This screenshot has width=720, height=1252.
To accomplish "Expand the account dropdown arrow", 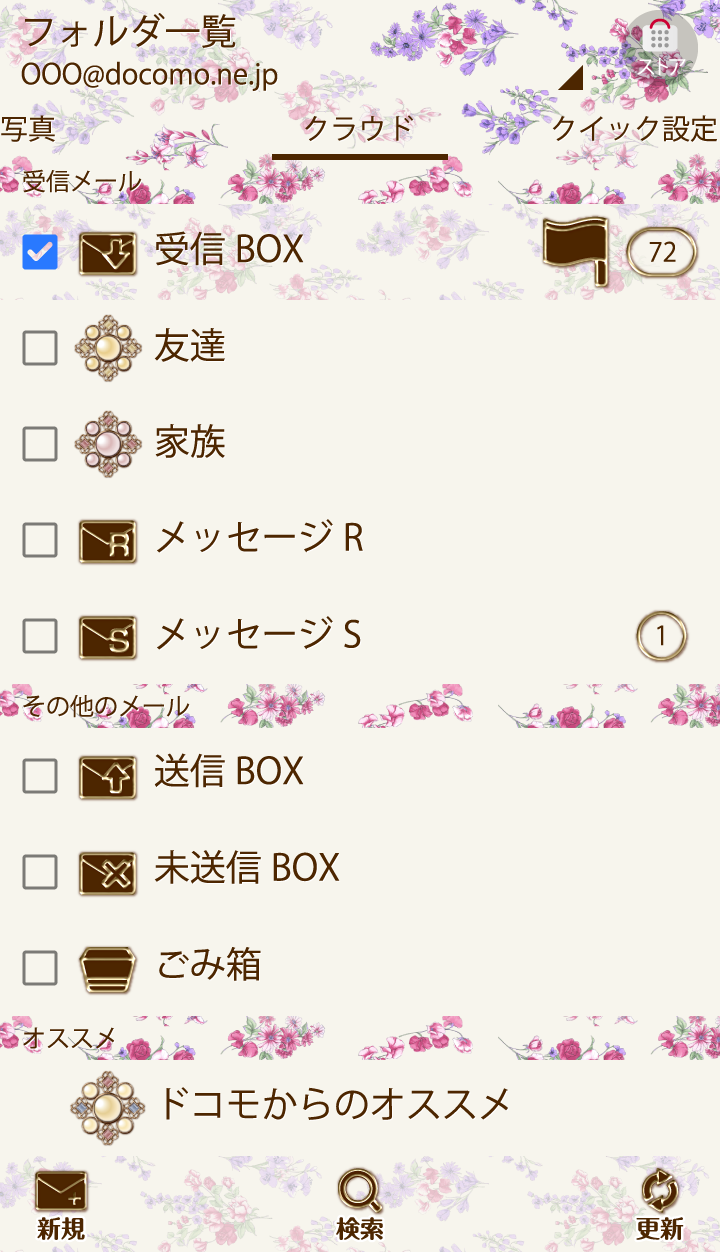I will (x=572, y=77).
